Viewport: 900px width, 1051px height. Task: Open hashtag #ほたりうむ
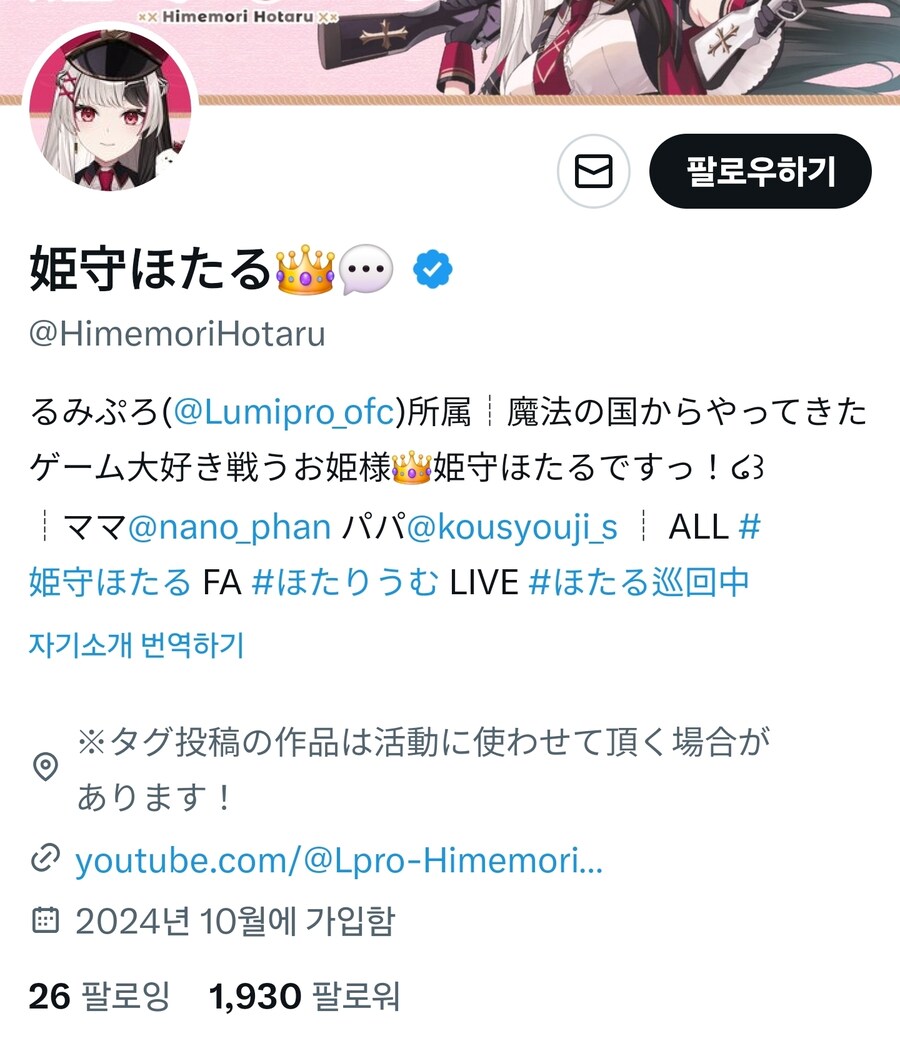tap(344, 581)
